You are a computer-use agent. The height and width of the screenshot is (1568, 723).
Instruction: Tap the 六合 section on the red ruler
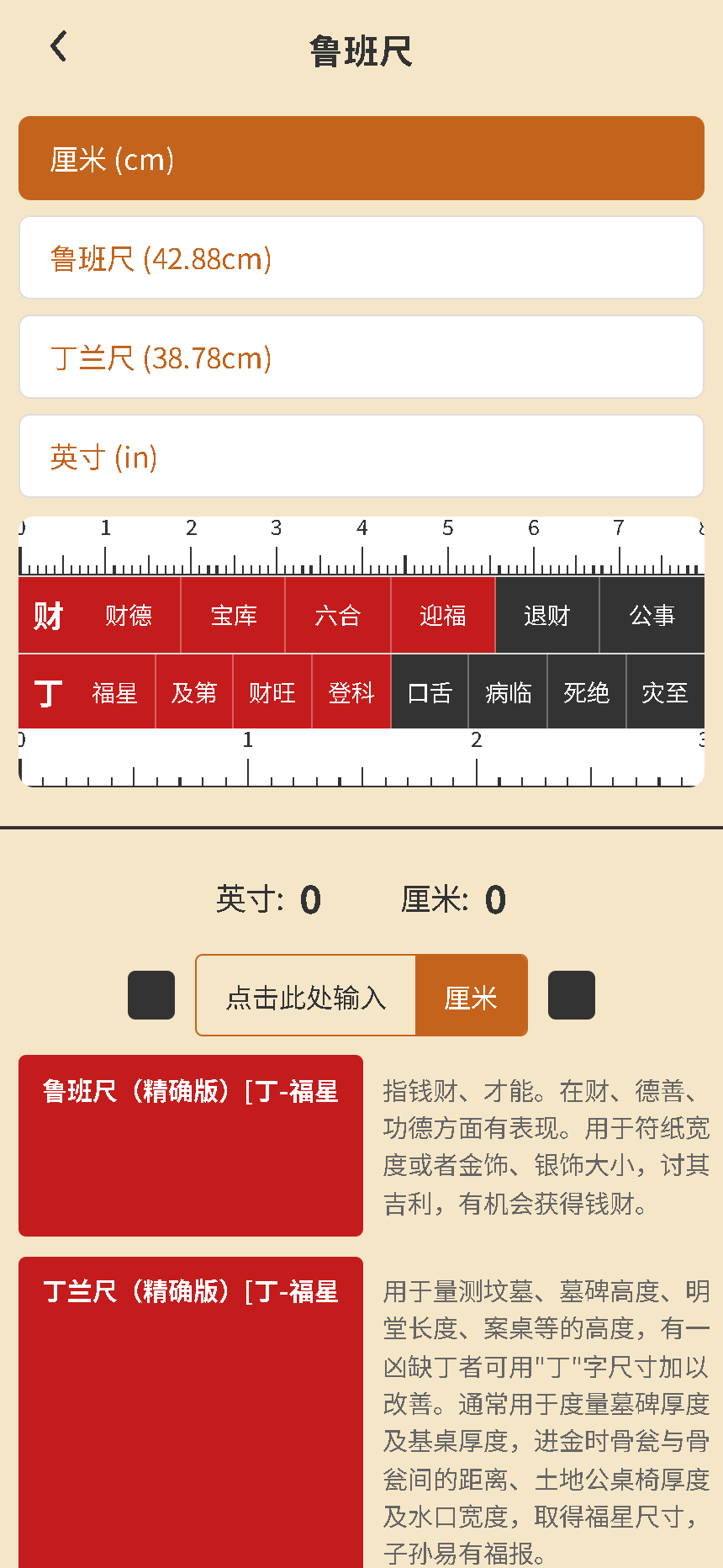[x=338, y=615]
